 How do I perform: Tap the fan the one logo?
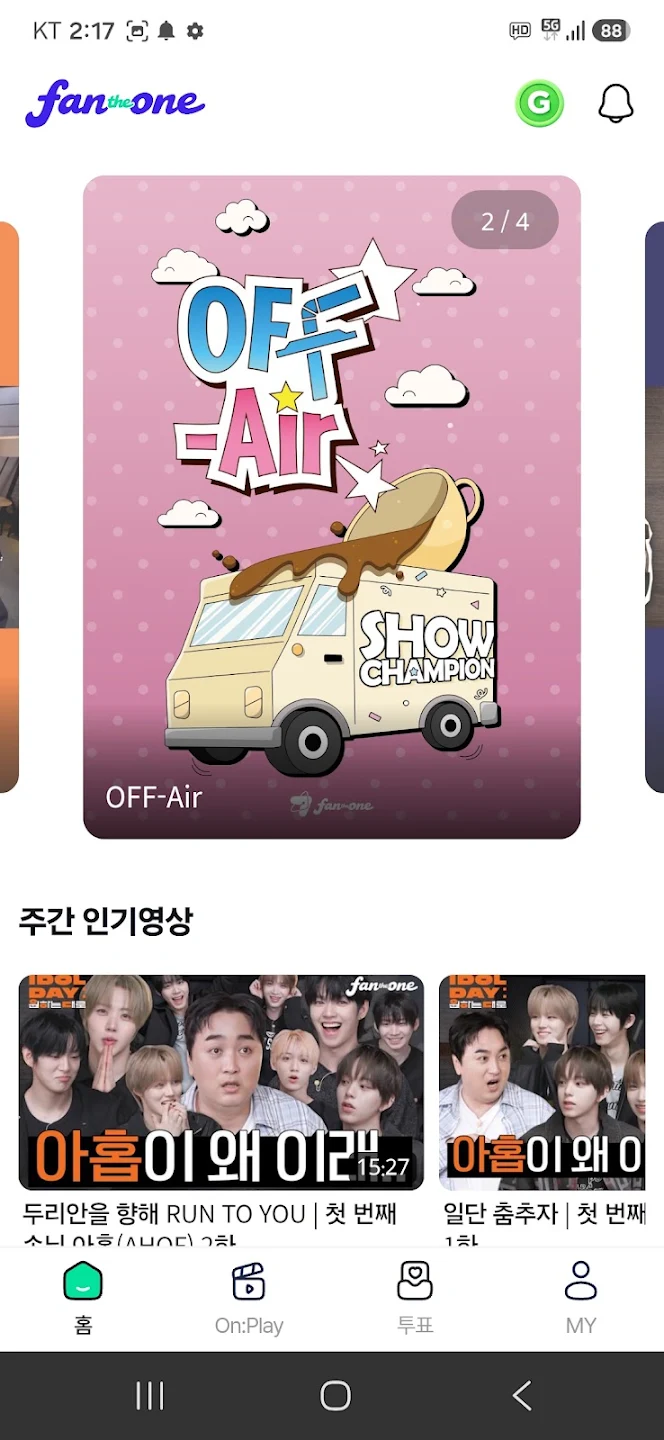point(115,103)
